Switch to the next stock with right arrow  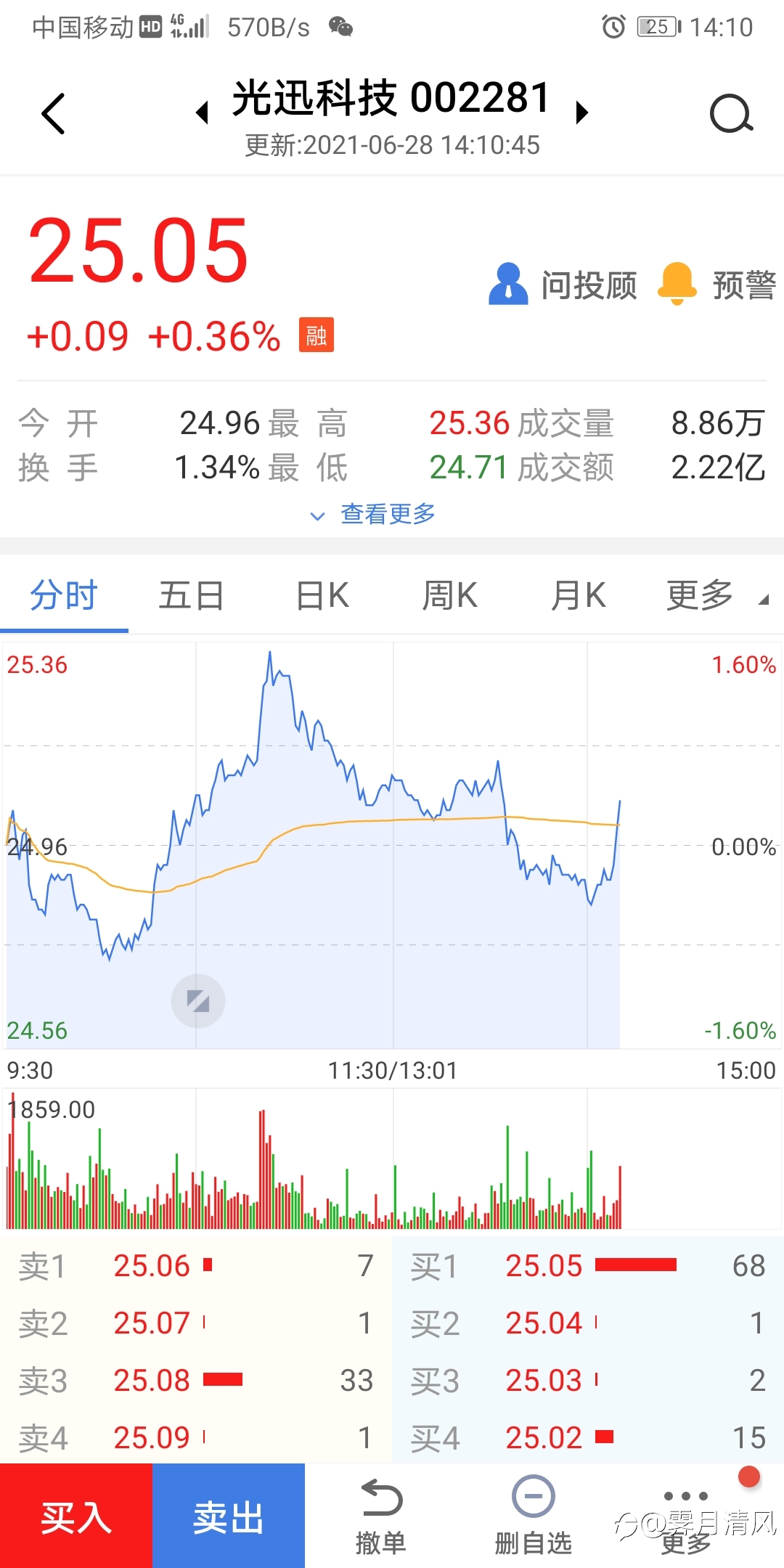point(581,113)
